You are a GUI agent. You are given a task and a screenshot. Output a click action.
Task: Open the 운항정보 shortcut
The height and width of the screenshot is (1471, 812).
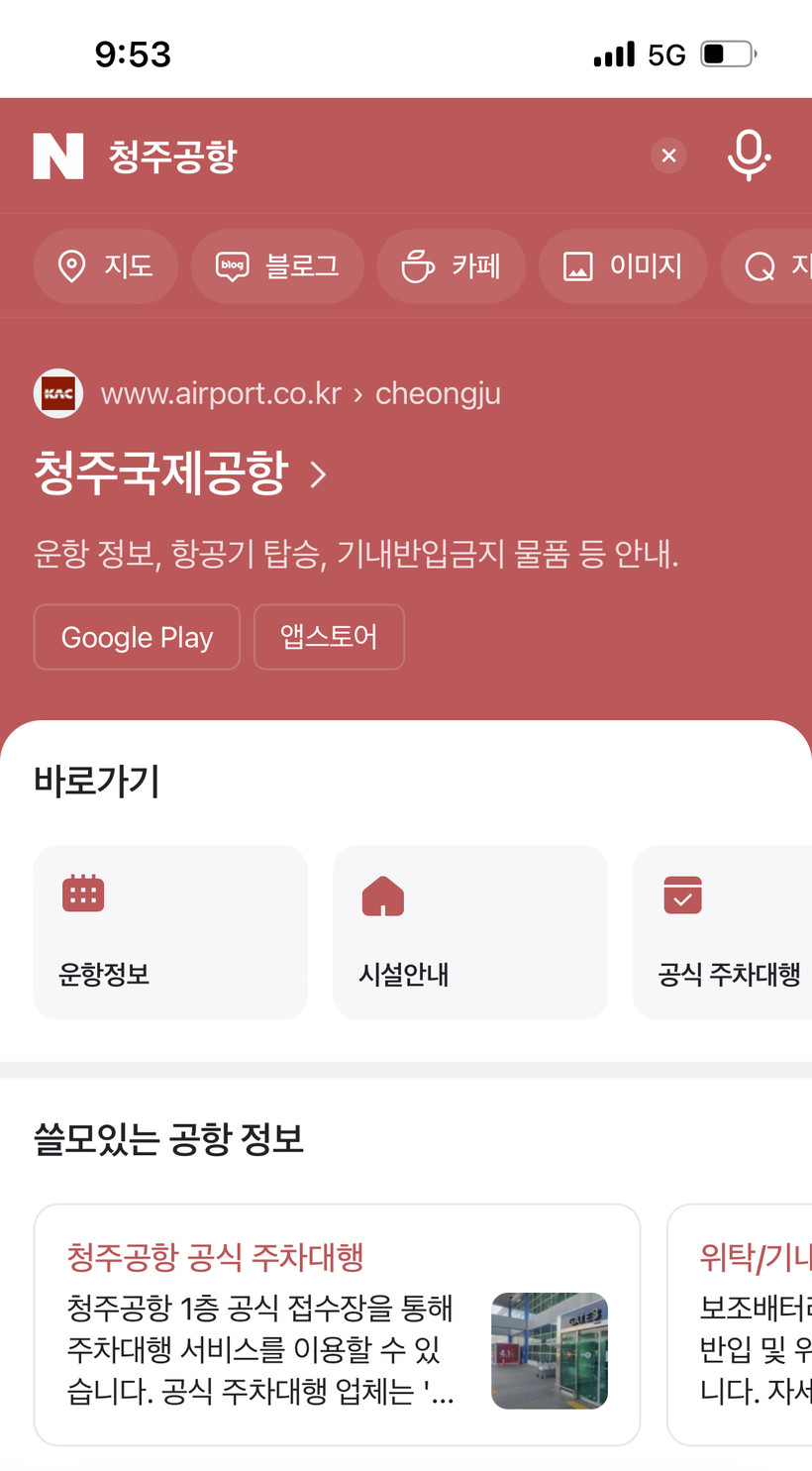170,932
